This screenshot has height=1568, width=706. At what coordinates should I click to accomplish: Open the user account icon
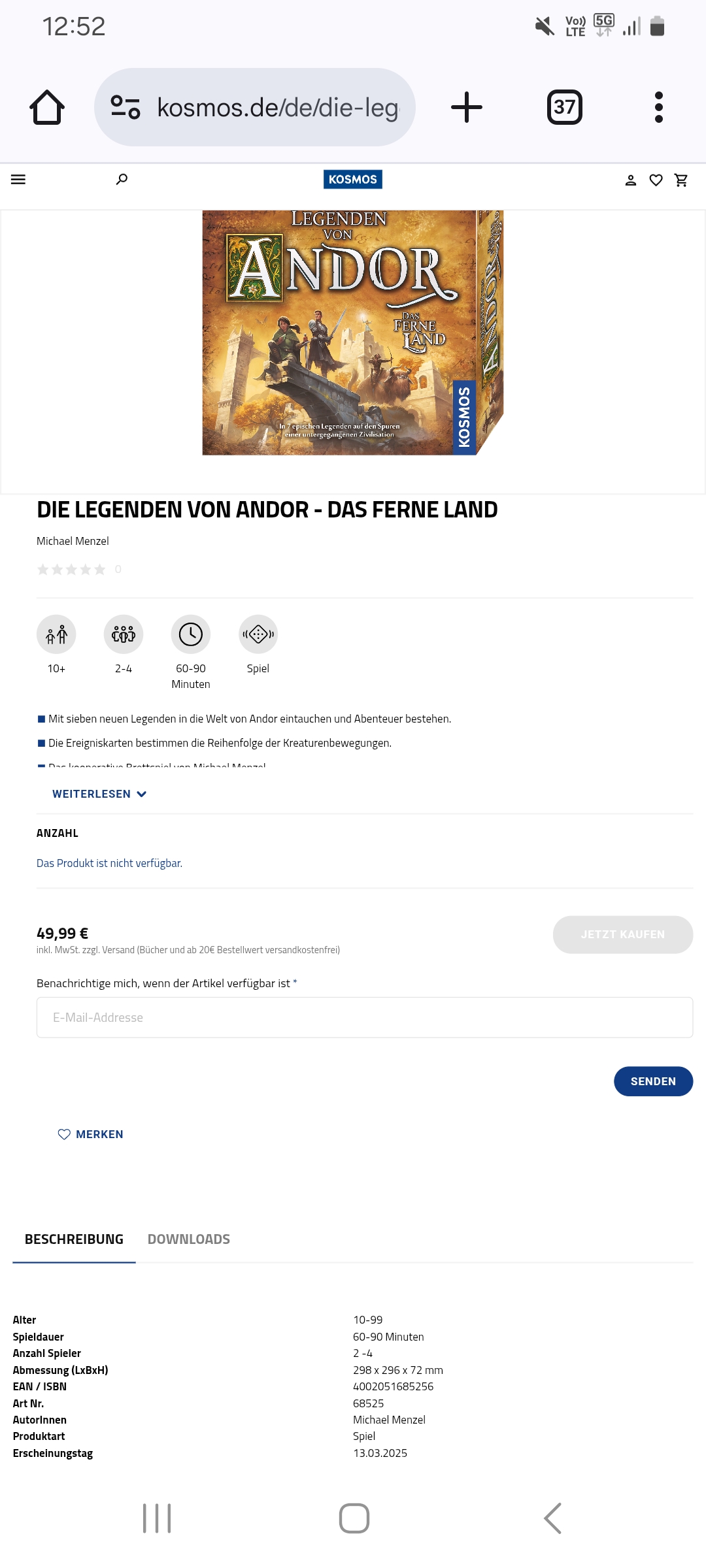click(630, 180)
